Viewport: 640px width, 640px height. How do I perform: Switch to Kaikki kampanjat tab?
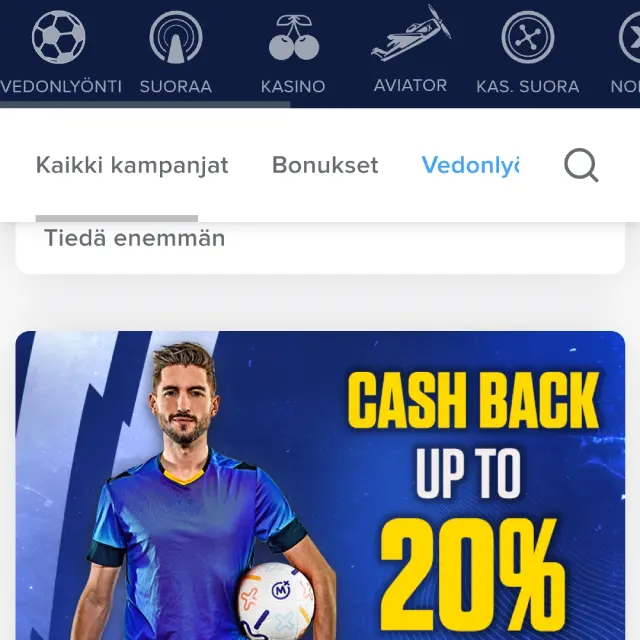pos(132,166)
